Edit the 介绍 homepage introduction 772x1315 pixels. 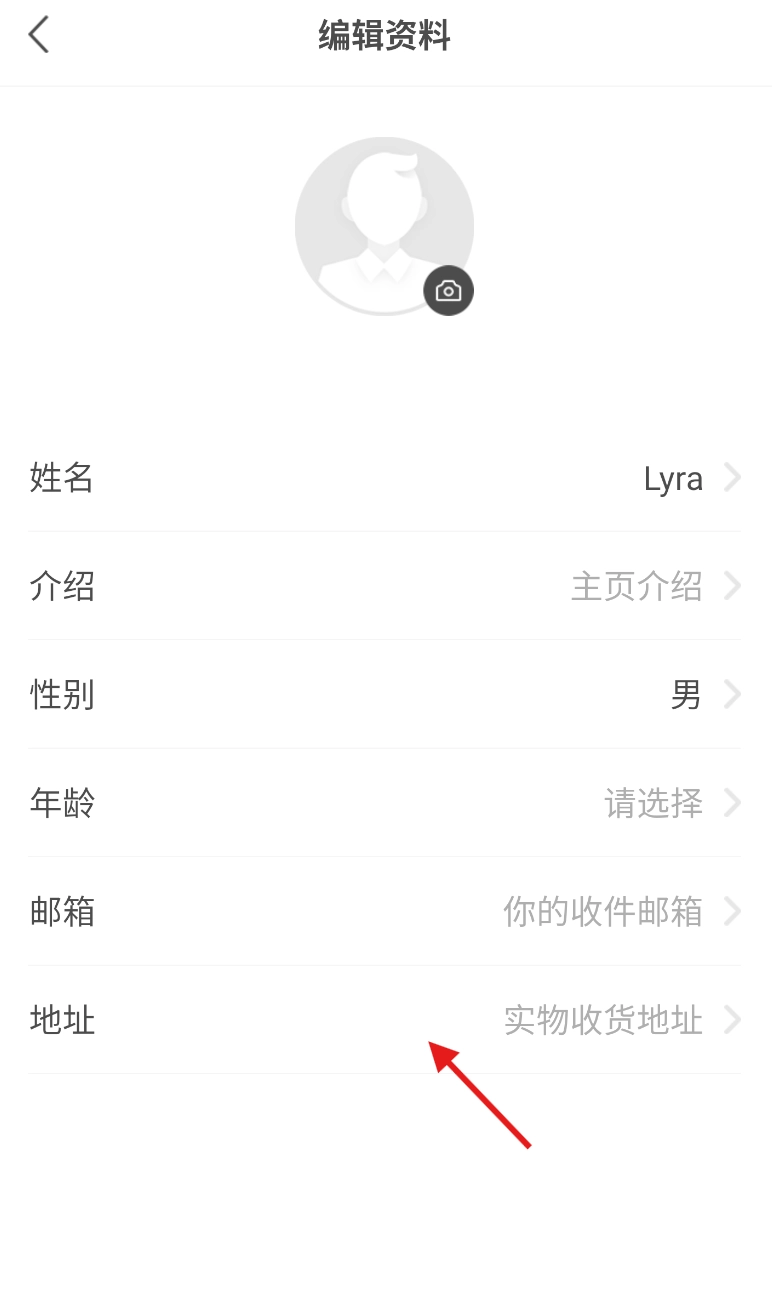[385, 586]
